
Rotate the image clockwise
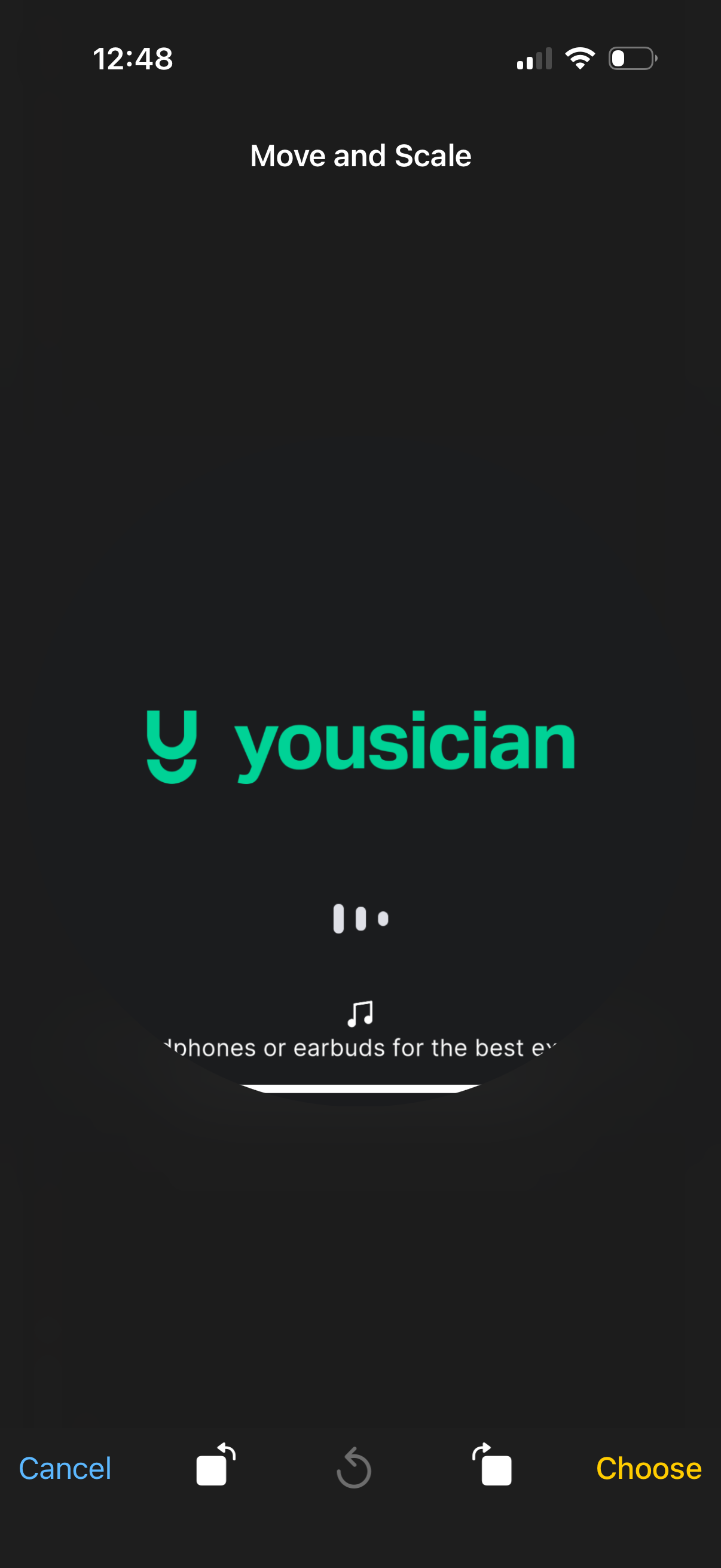492,1465
